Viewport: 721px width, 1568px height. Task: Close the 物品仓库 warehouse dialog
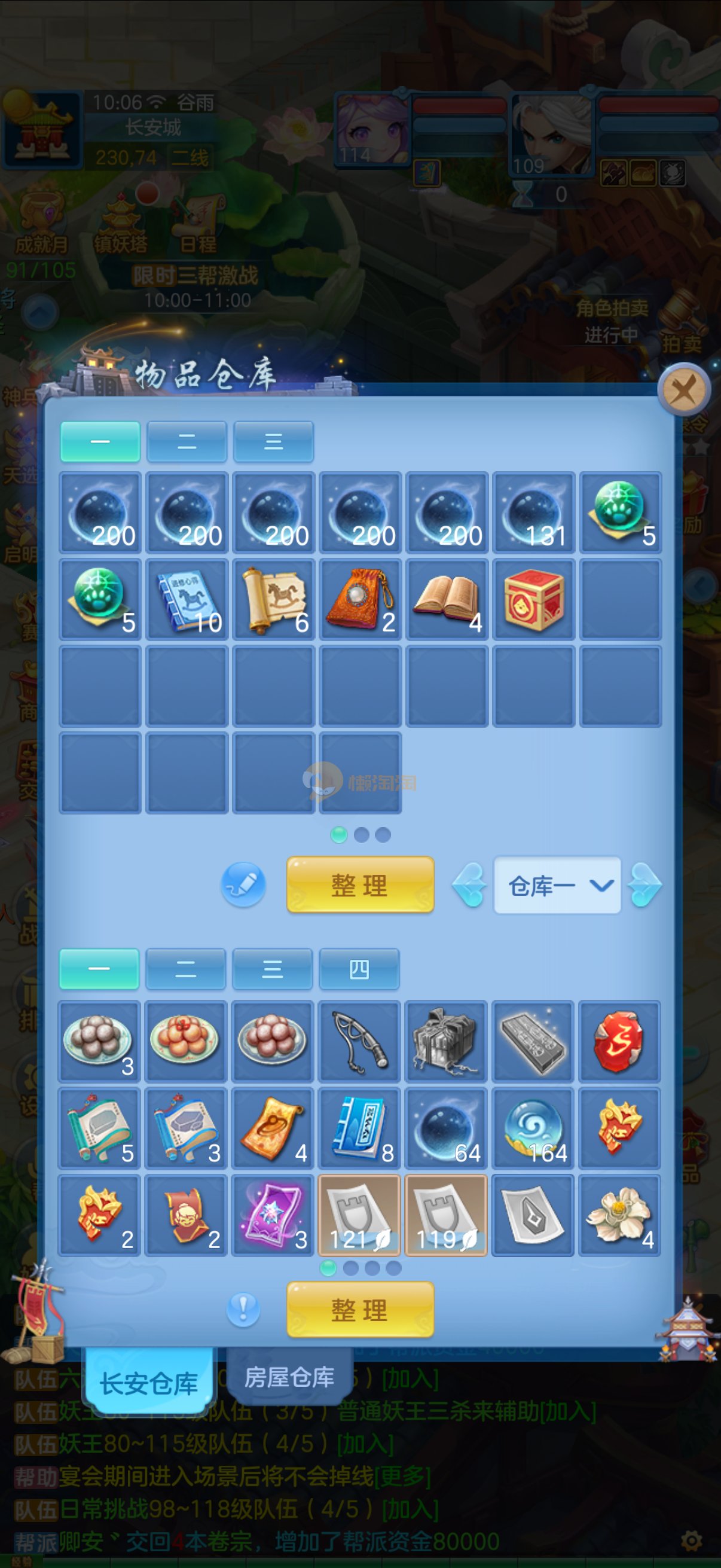684,389
